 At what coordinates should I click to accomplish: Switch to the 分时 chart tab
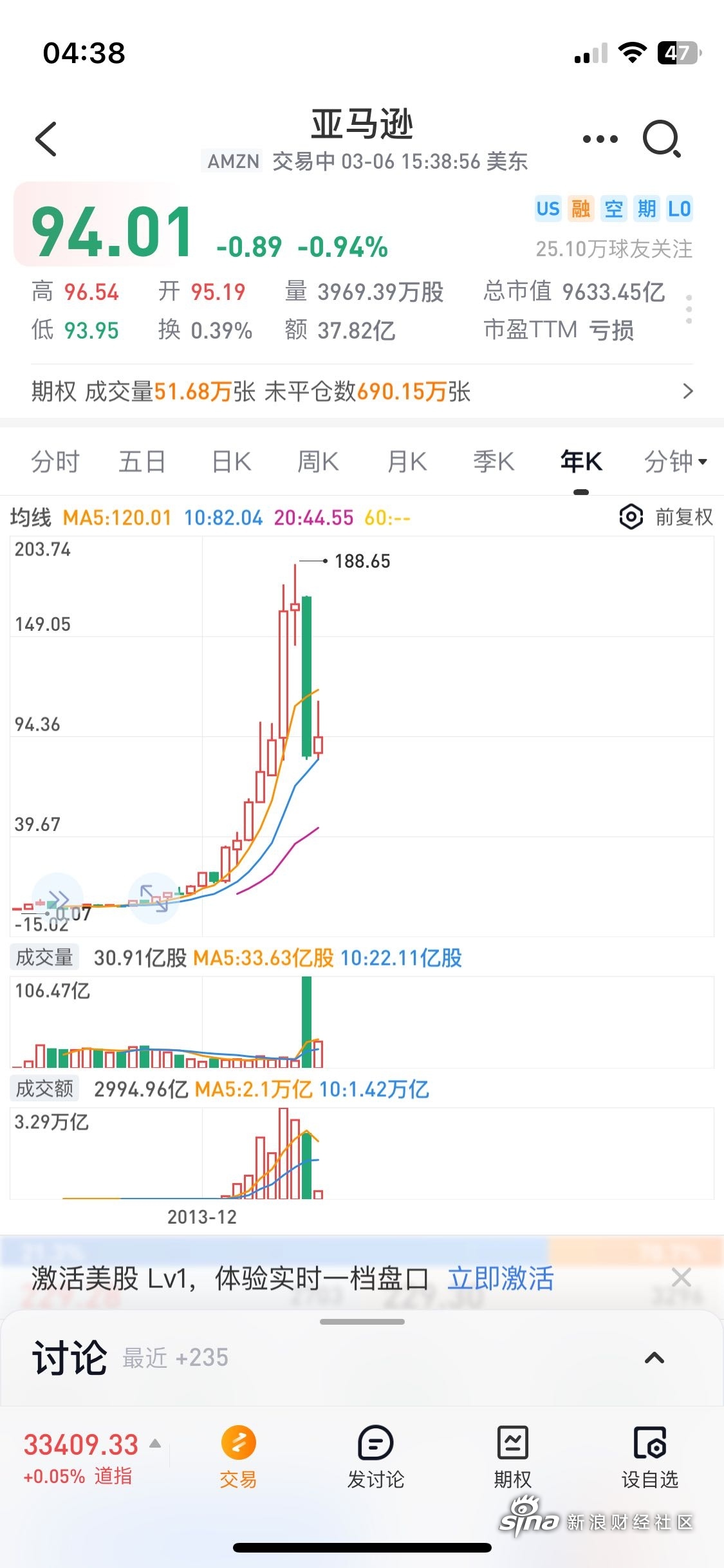click(55, 462)
